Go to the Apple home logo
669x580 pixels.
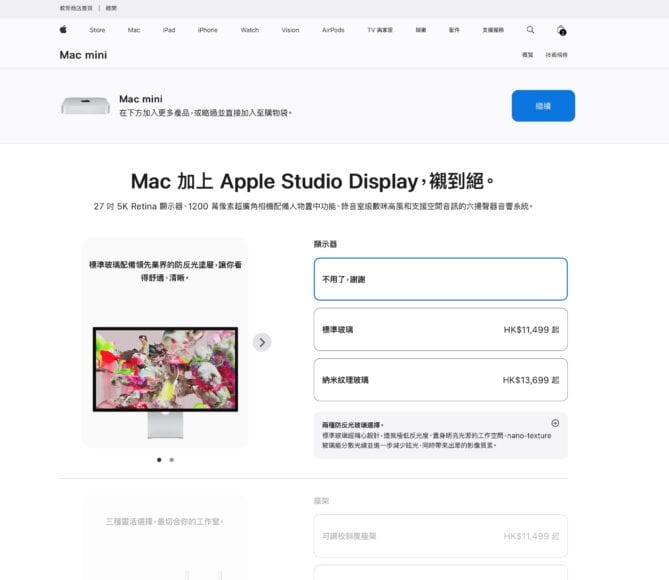[x=63, y=30]
